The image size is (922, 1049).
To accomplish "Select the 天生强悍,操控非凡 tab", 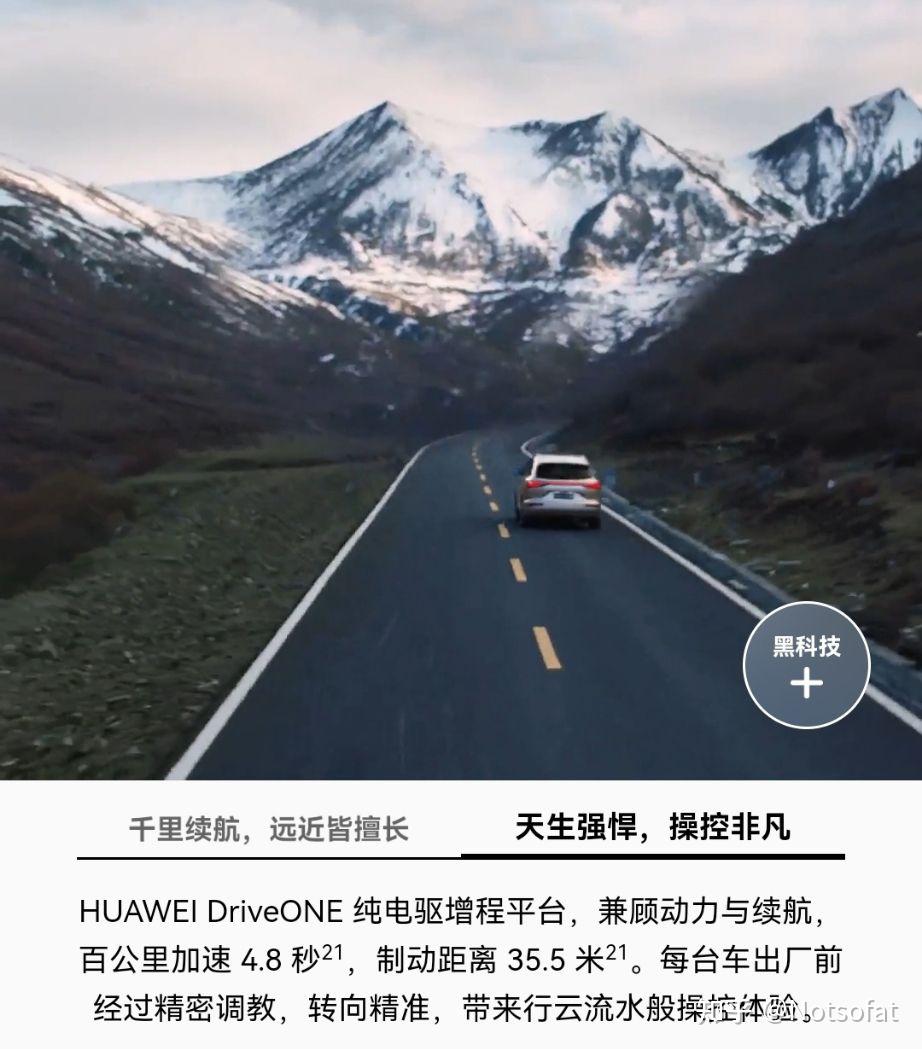I will (652, 827).
